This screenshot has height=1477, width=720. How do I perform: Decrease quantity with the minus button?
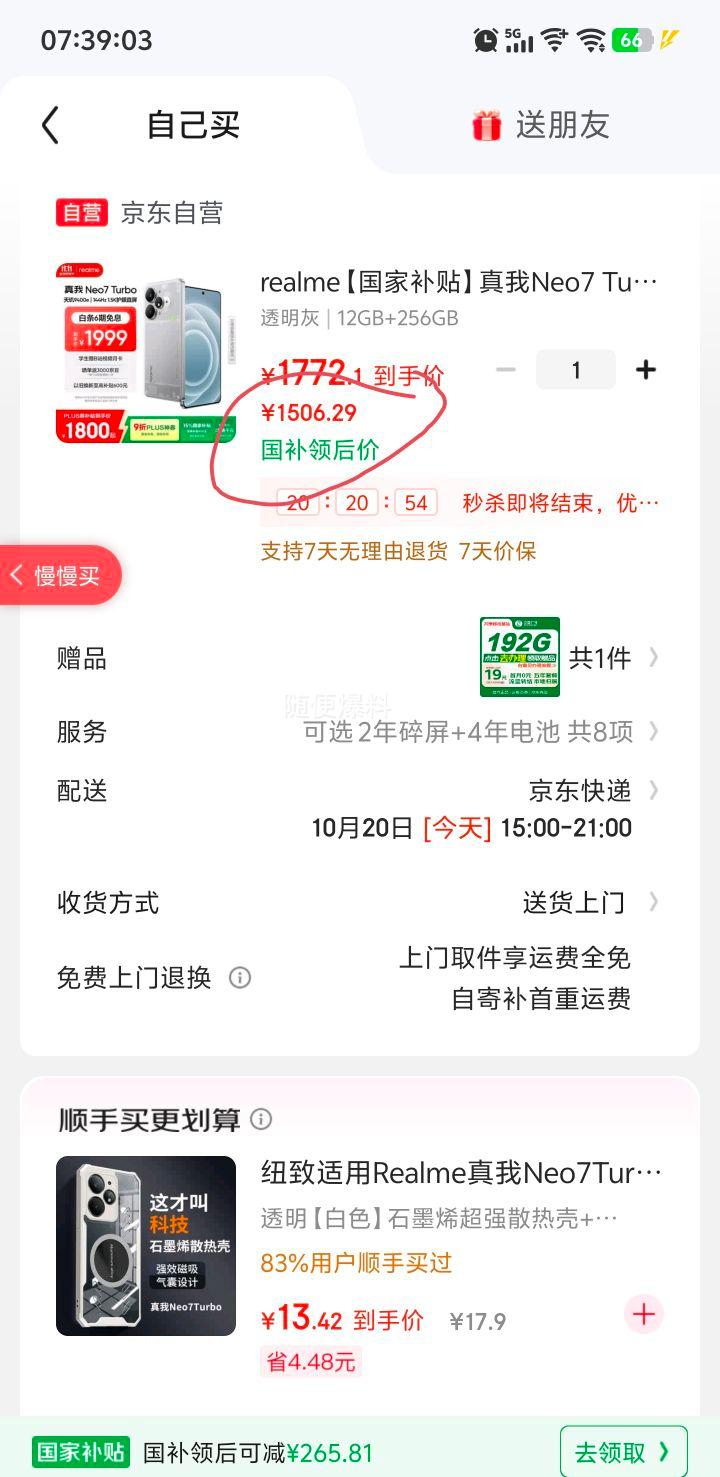[506, 370]
